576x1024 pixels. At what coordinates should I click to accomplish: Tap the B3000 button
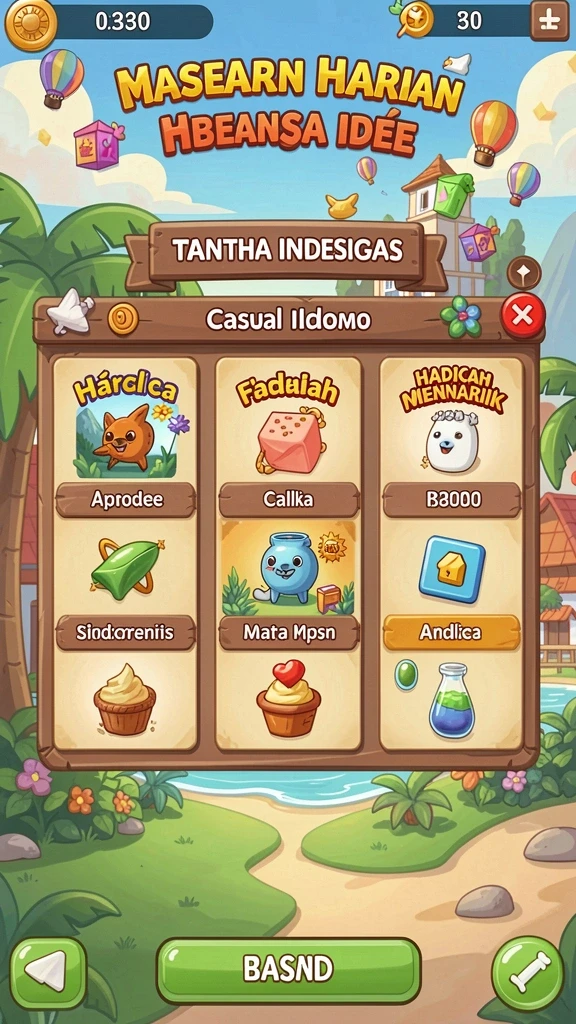(452, 500)
